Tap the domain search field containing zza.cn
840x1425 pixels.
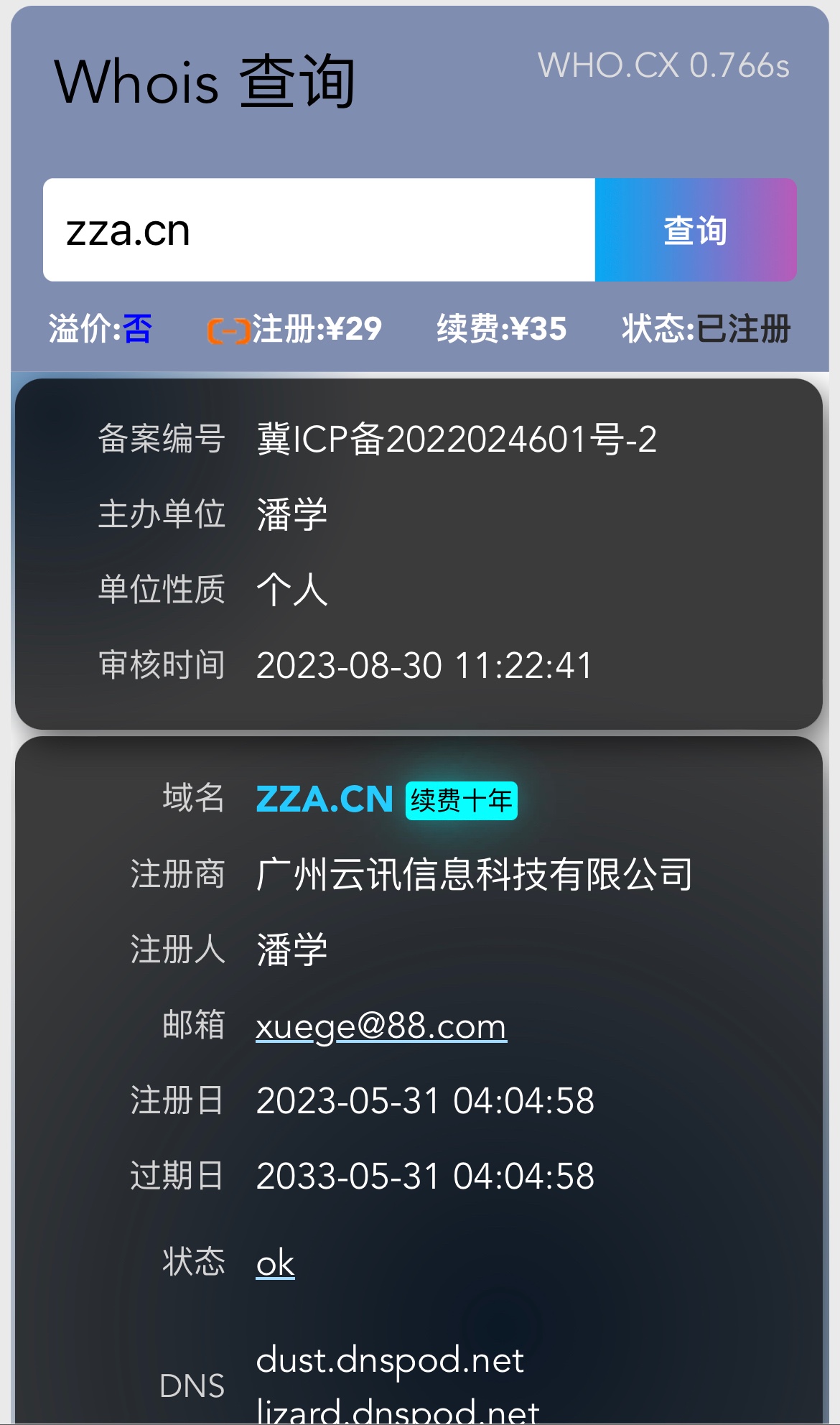pos(319,231)
